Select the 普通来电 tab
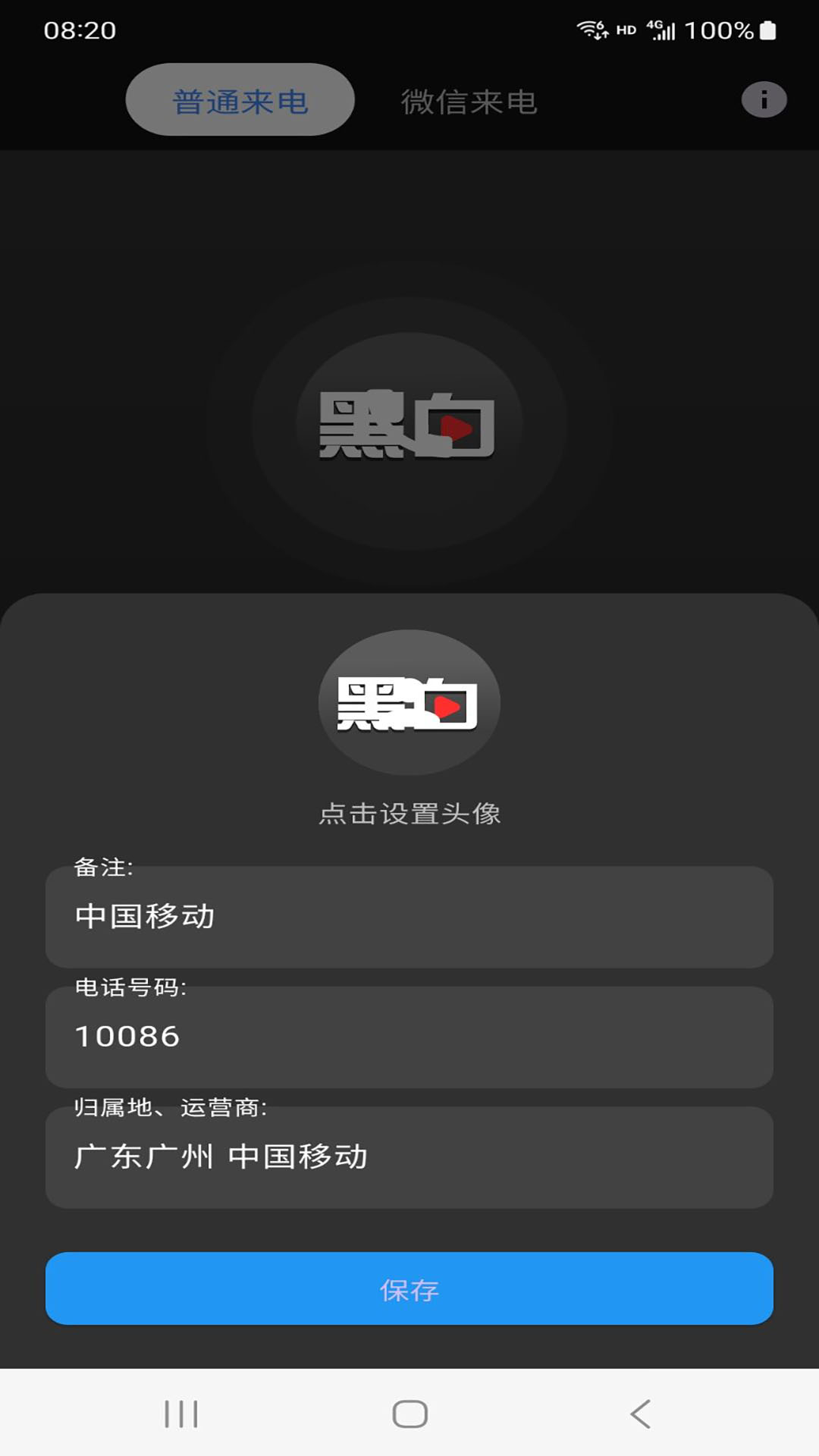The width and height of the screenshot is (819, 1456). [x=240, y=100]
